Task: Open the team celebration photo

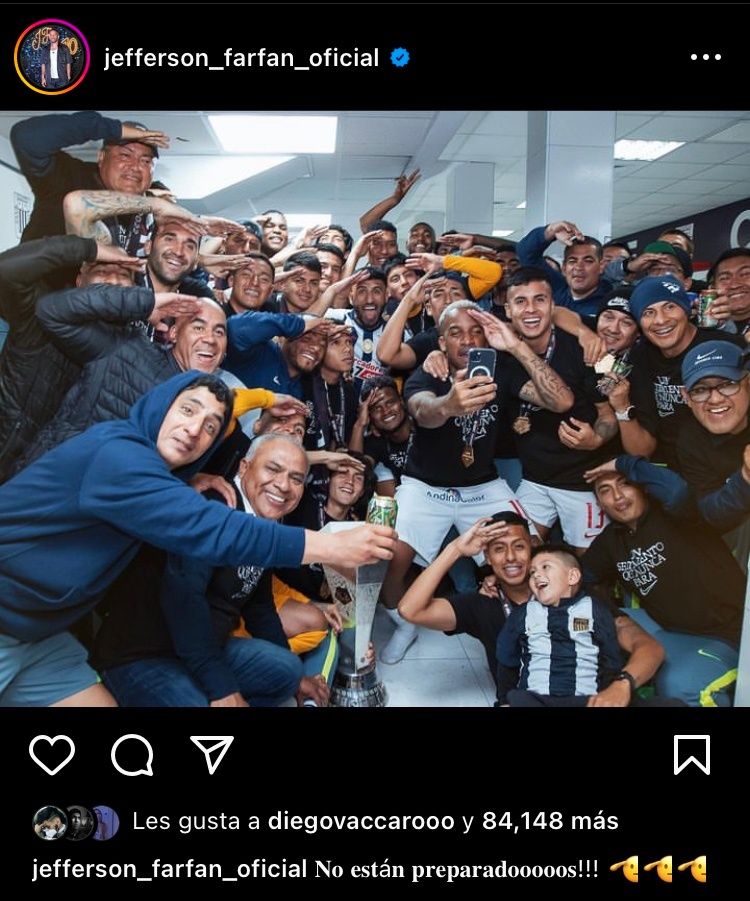Action: tap(375, 408)
